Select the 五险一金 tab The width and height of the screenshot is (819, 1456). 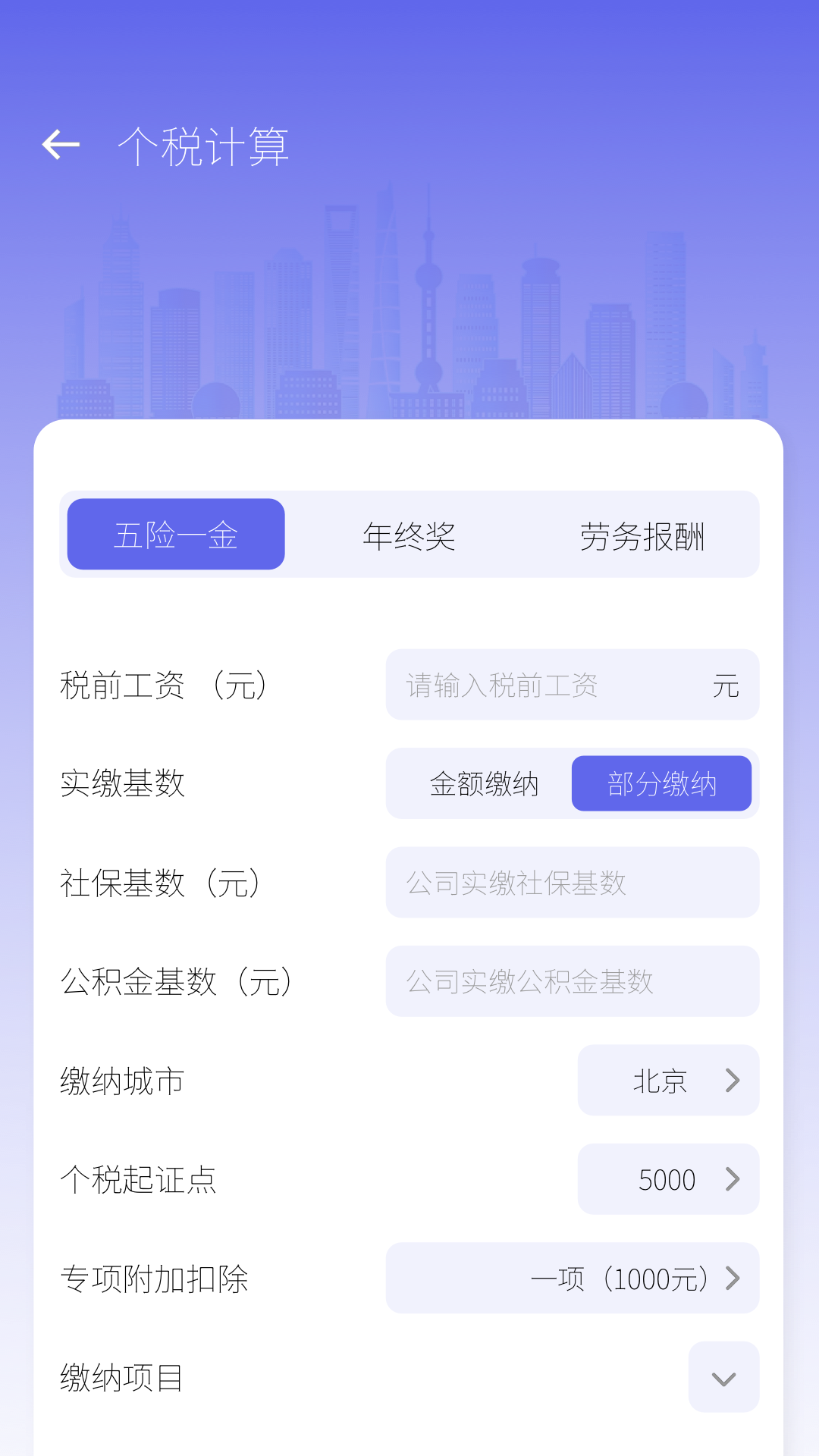click(x=176, y=535)
